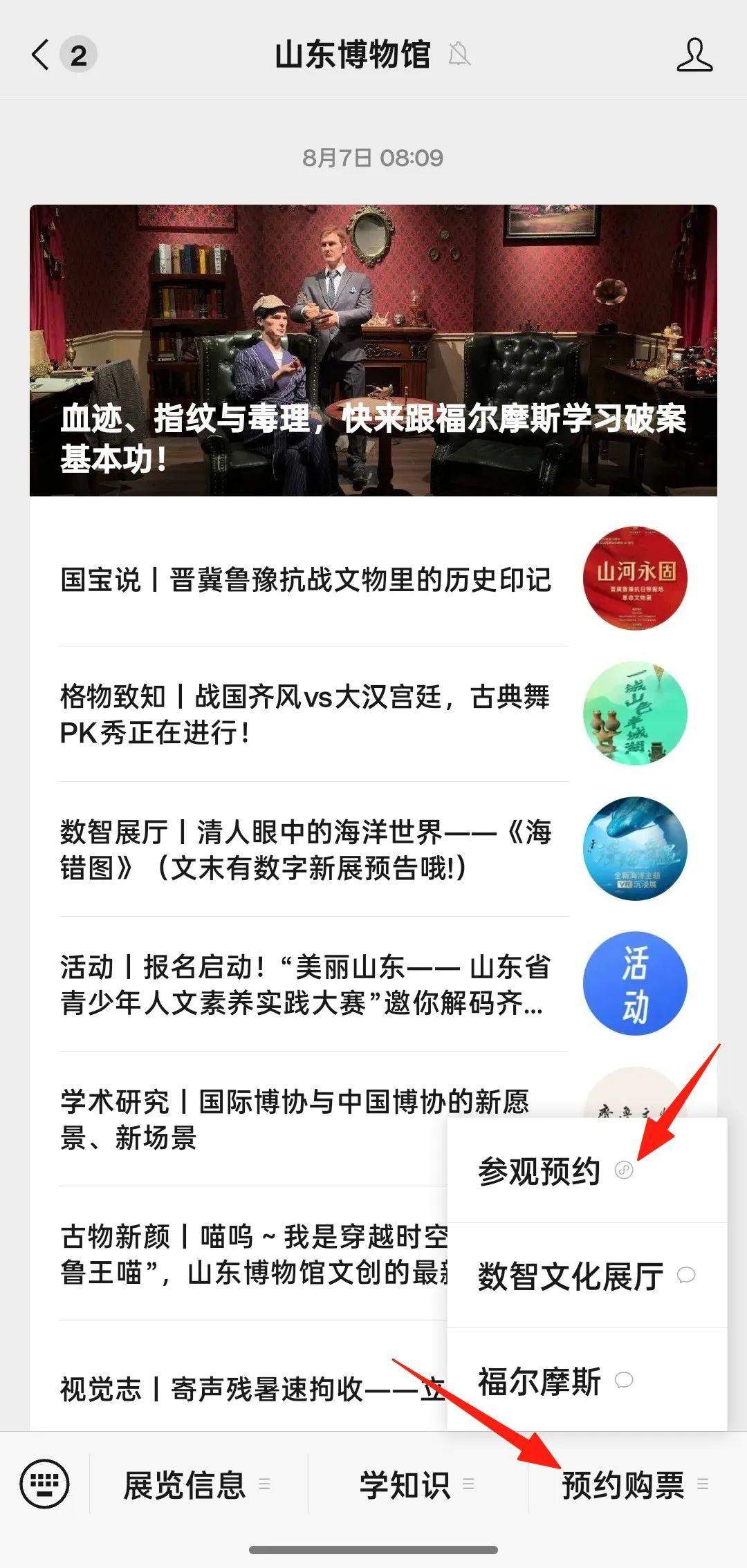This screenshot has height=1568, width=747.
Task: Tap the whale VR thumbnail beside 海错图
Action: coord(635,849)
